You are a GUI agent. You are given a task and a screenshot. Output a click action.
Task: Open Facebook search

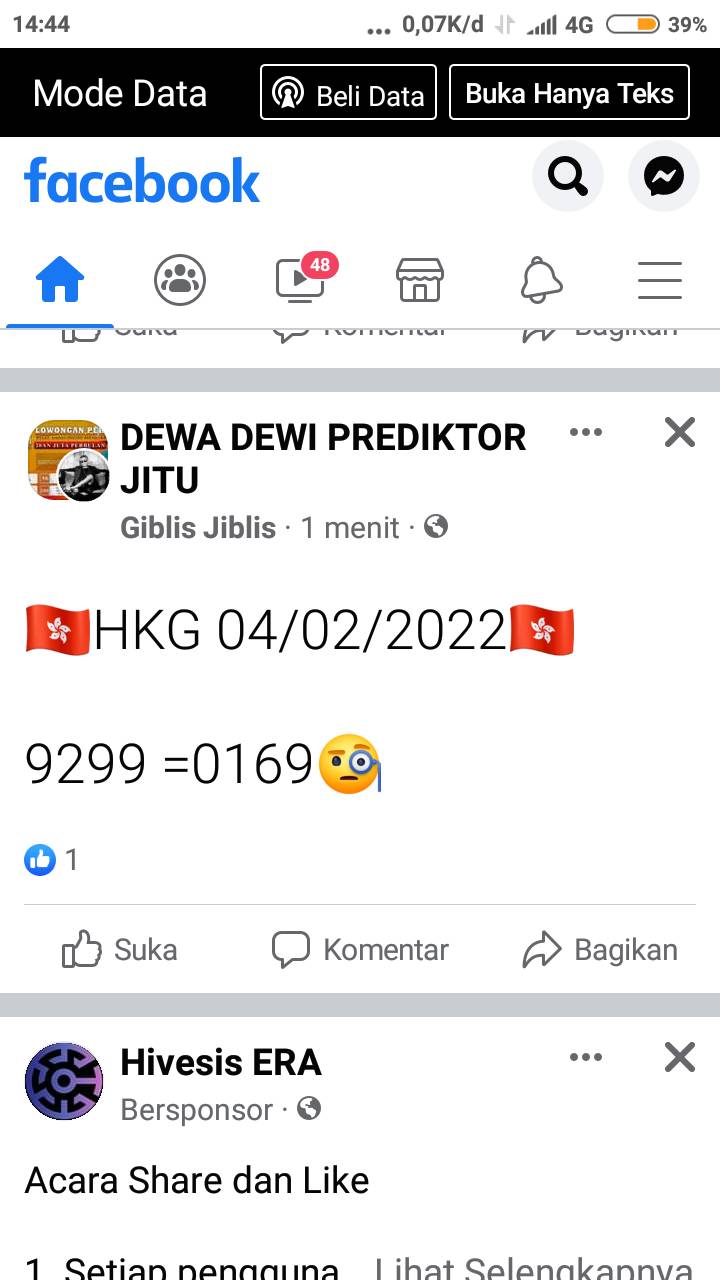pos(568,177)
